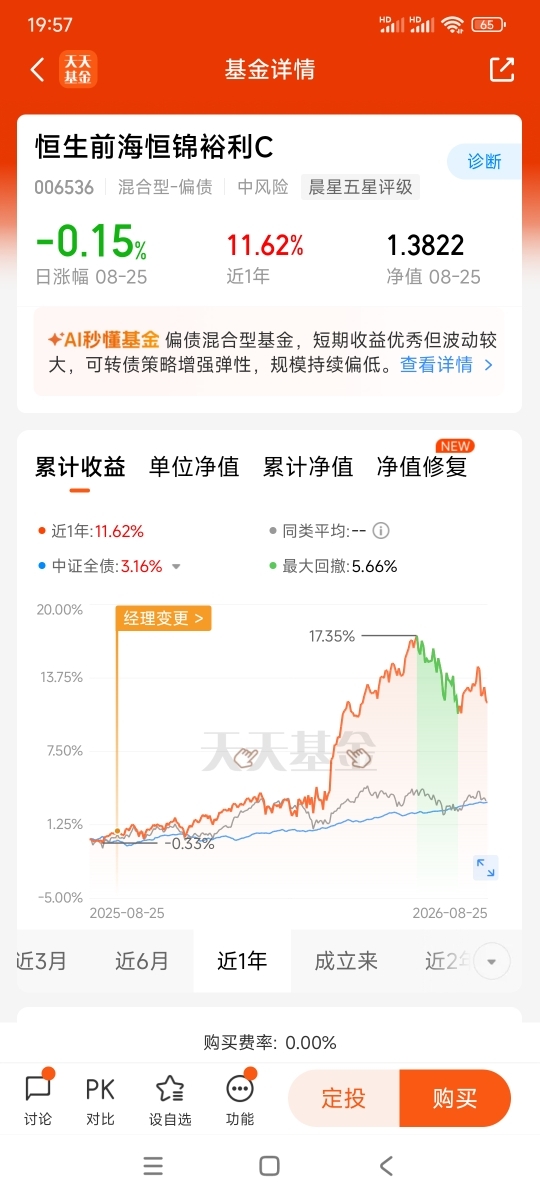Select the 近6月 time range
The width and height of the screenshot is (540, 1200).
pyautogui.click(x=142, y=962)
